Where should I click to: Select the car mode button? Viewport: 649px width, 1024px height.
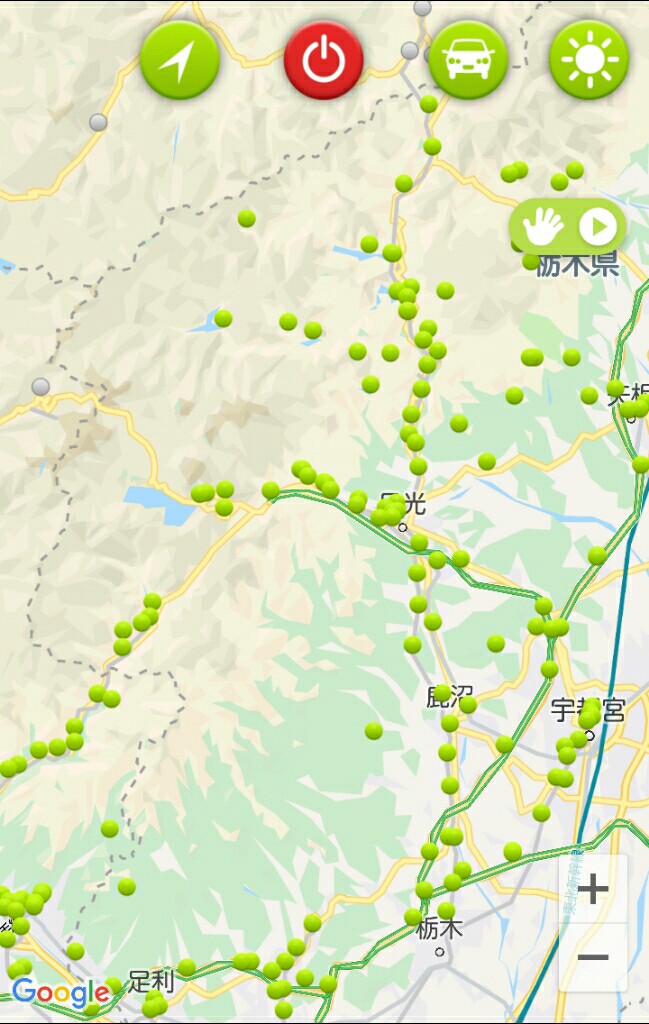(x=467, y=60)
